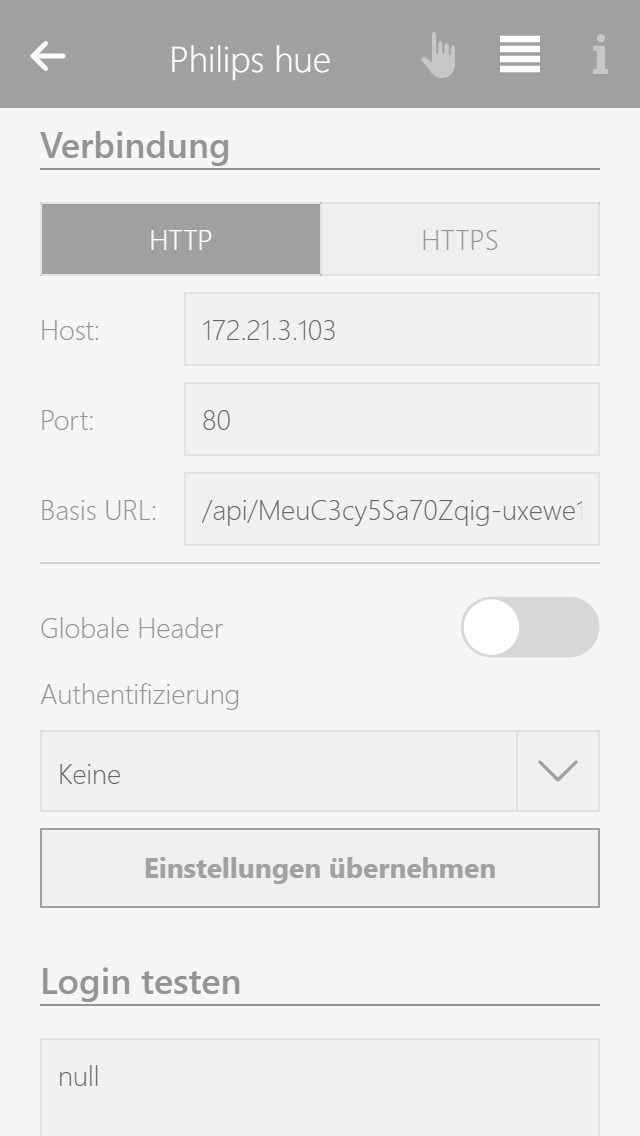This screenshot has width=640, height=1136.
Task: Tap the hand pointer icon
Action: point(438,56)
